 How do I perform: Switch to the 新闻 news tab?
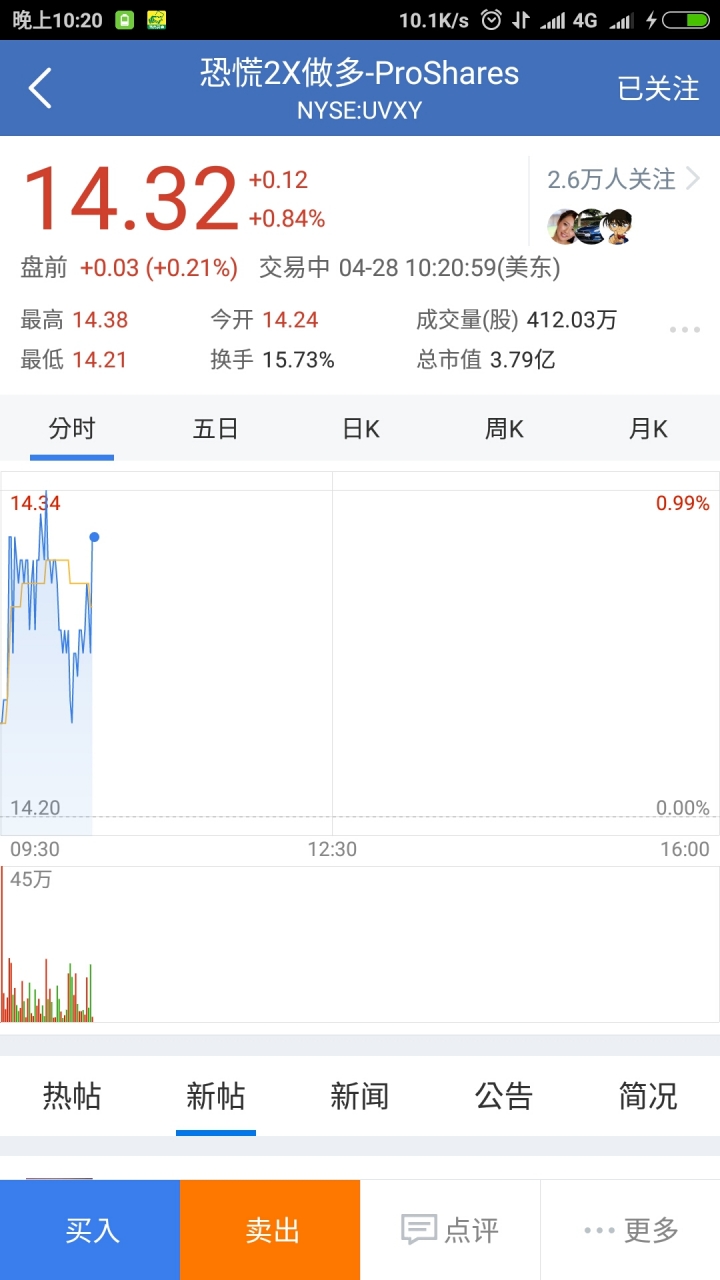360,1096
